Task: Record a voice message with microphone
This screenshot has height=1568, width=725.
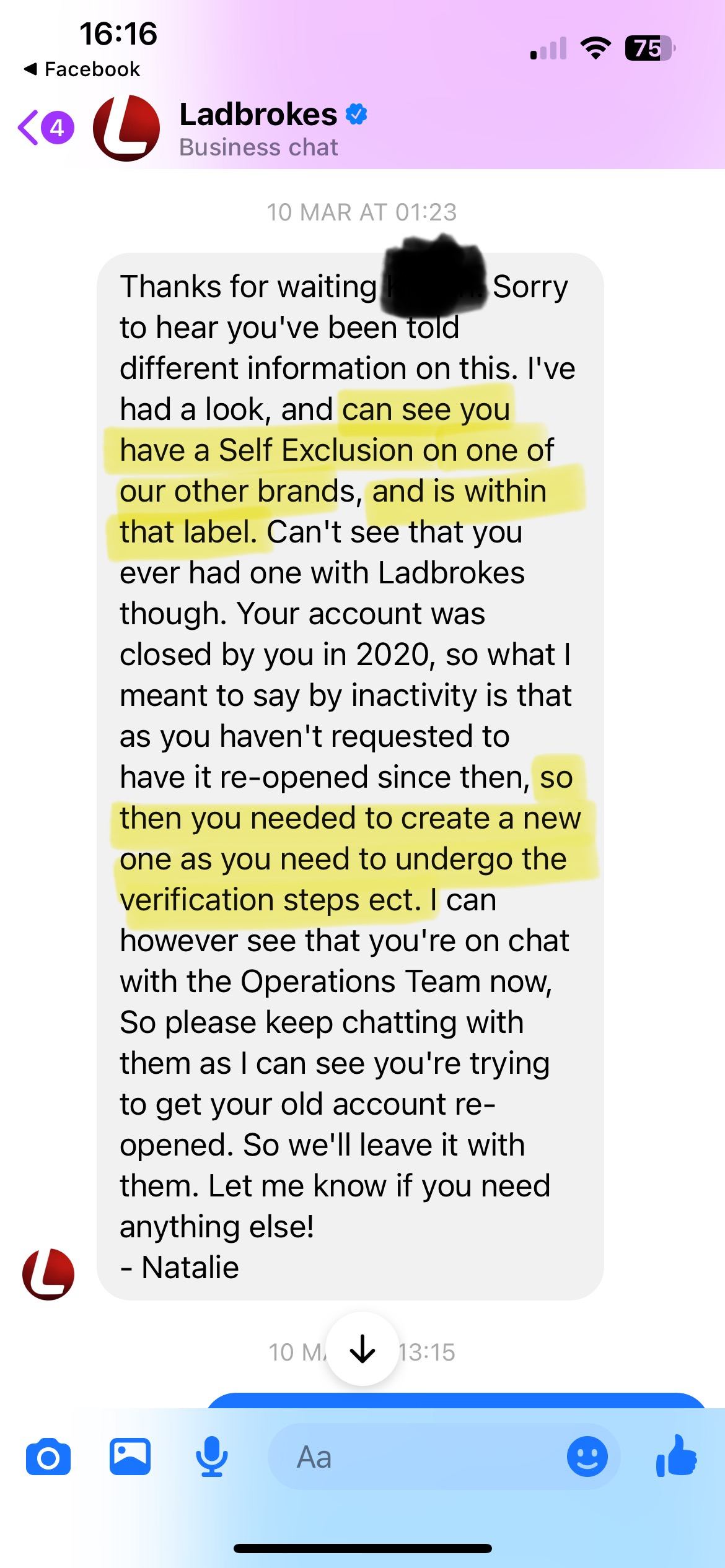Action: [x=212, y=1457]
